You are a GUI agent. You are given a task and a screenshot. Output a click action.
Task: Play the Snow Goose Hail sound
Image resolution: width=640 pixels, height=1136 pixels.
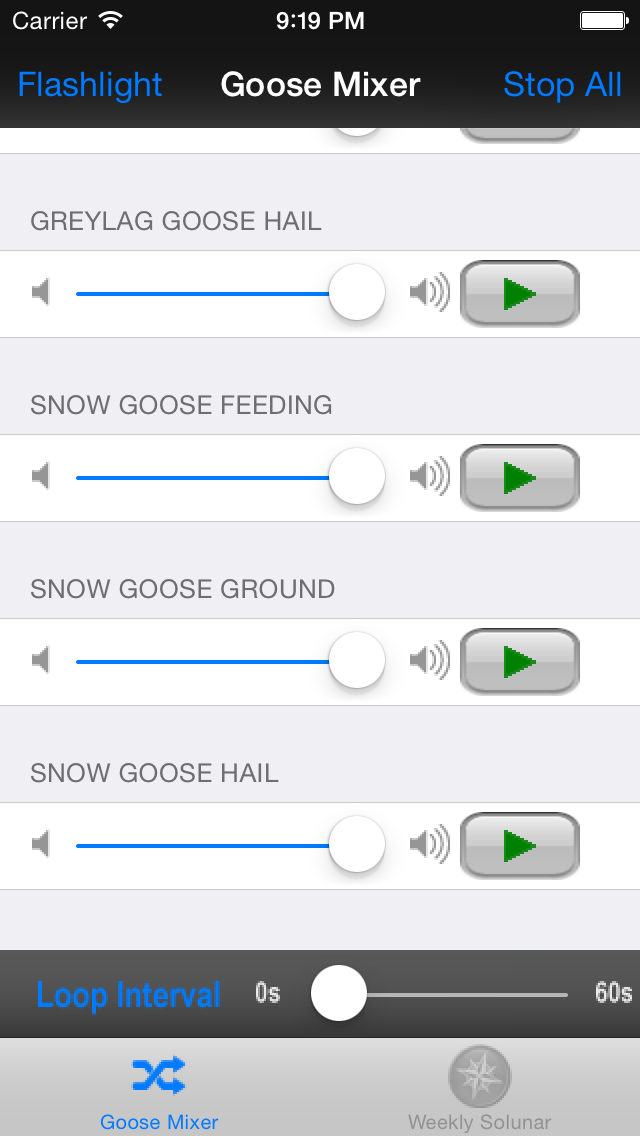tap(519, 846)
